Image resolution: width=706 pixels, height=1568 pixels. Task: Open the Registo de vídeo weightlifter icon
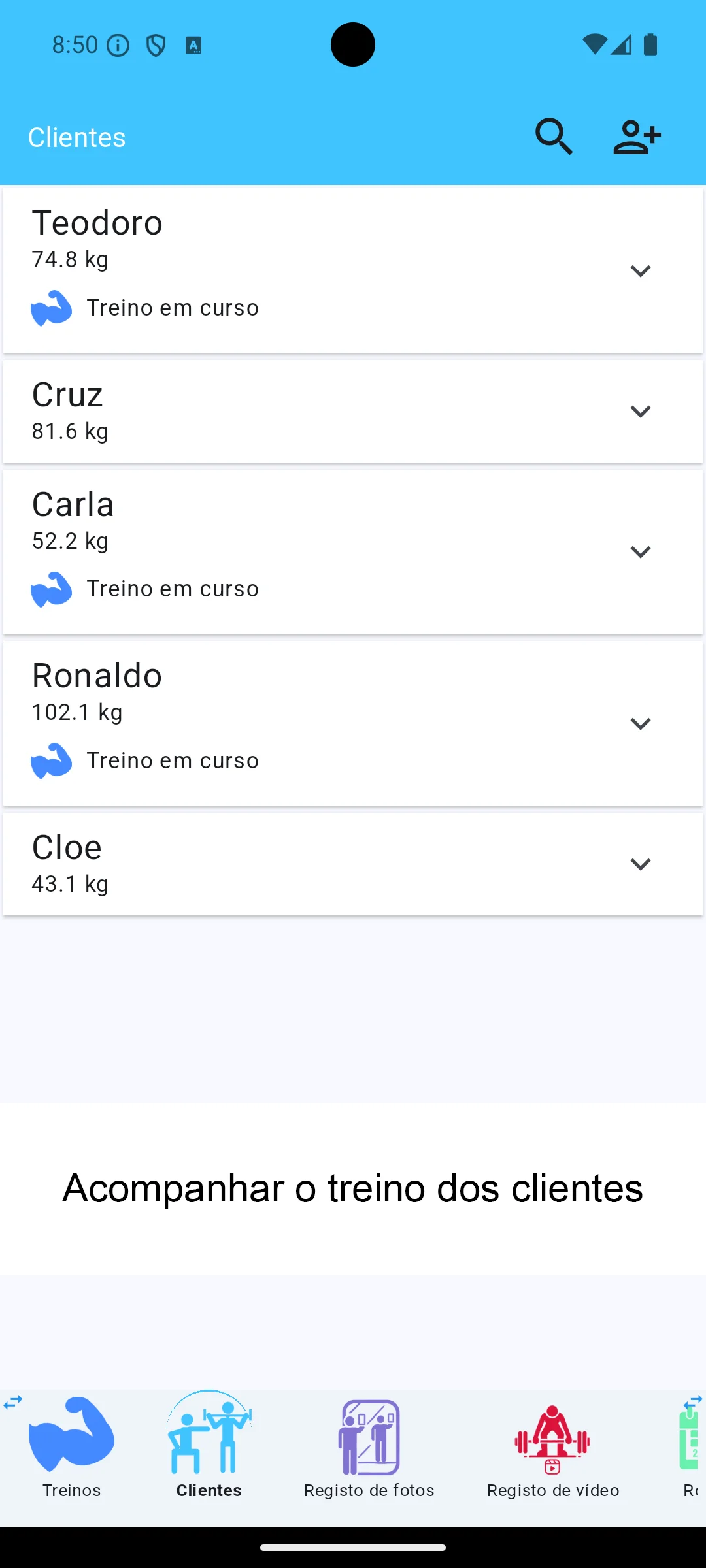[552, 1437]
